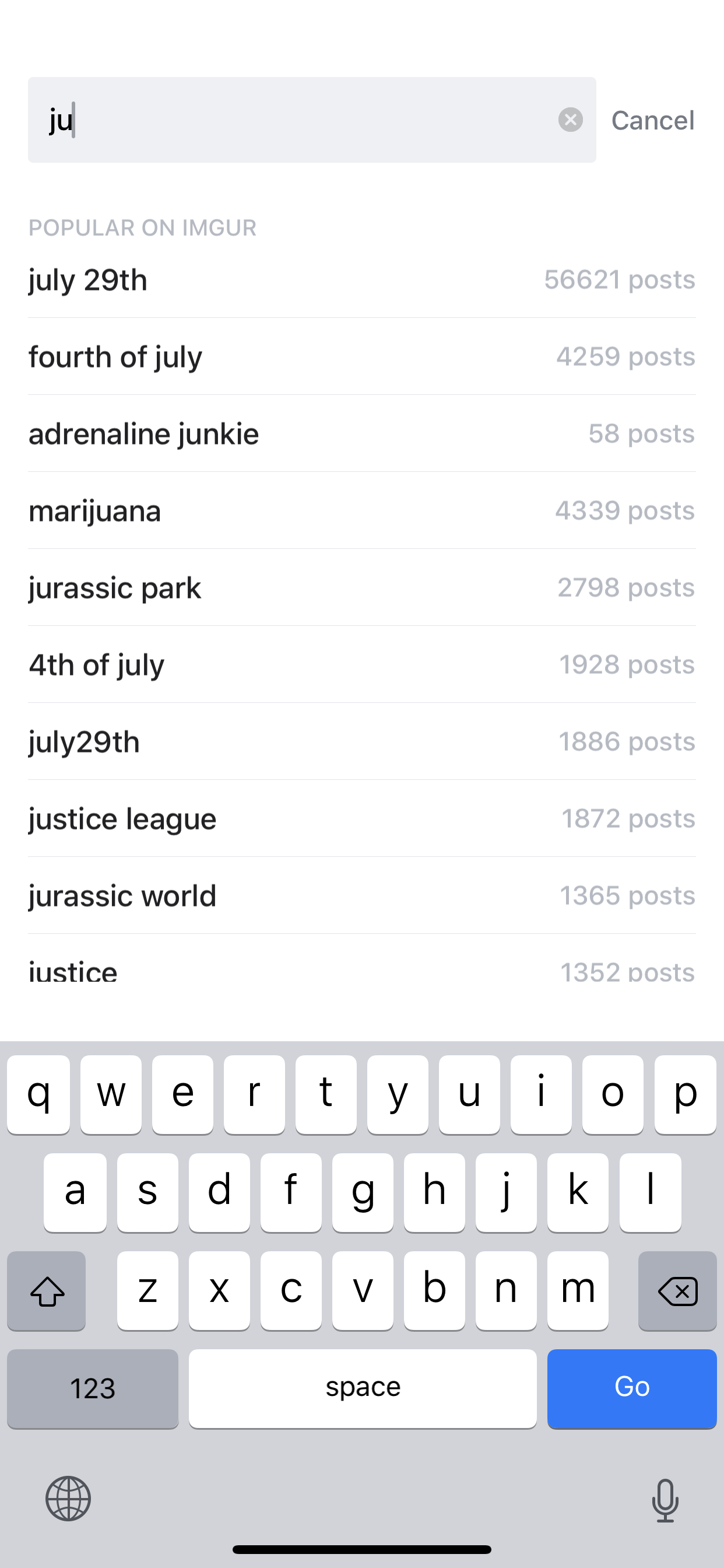Pick the justice league suggestion
Image resolution: width=724 pixels, height=1568 pixels.
(x=361, y=818)
